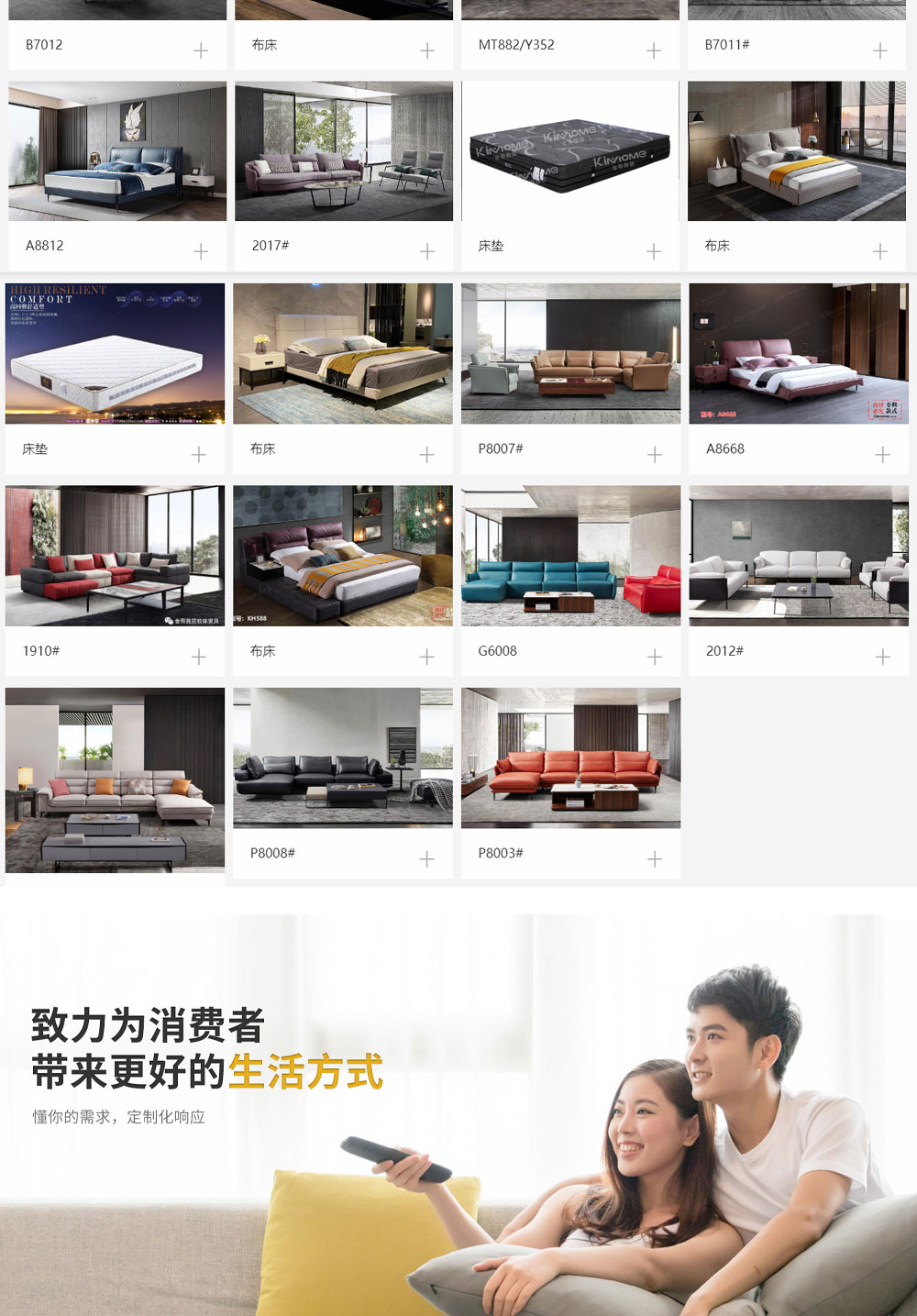917x1316 pixels.
Task: Open the 2012# white sofa product
Action: click(798, 556)
